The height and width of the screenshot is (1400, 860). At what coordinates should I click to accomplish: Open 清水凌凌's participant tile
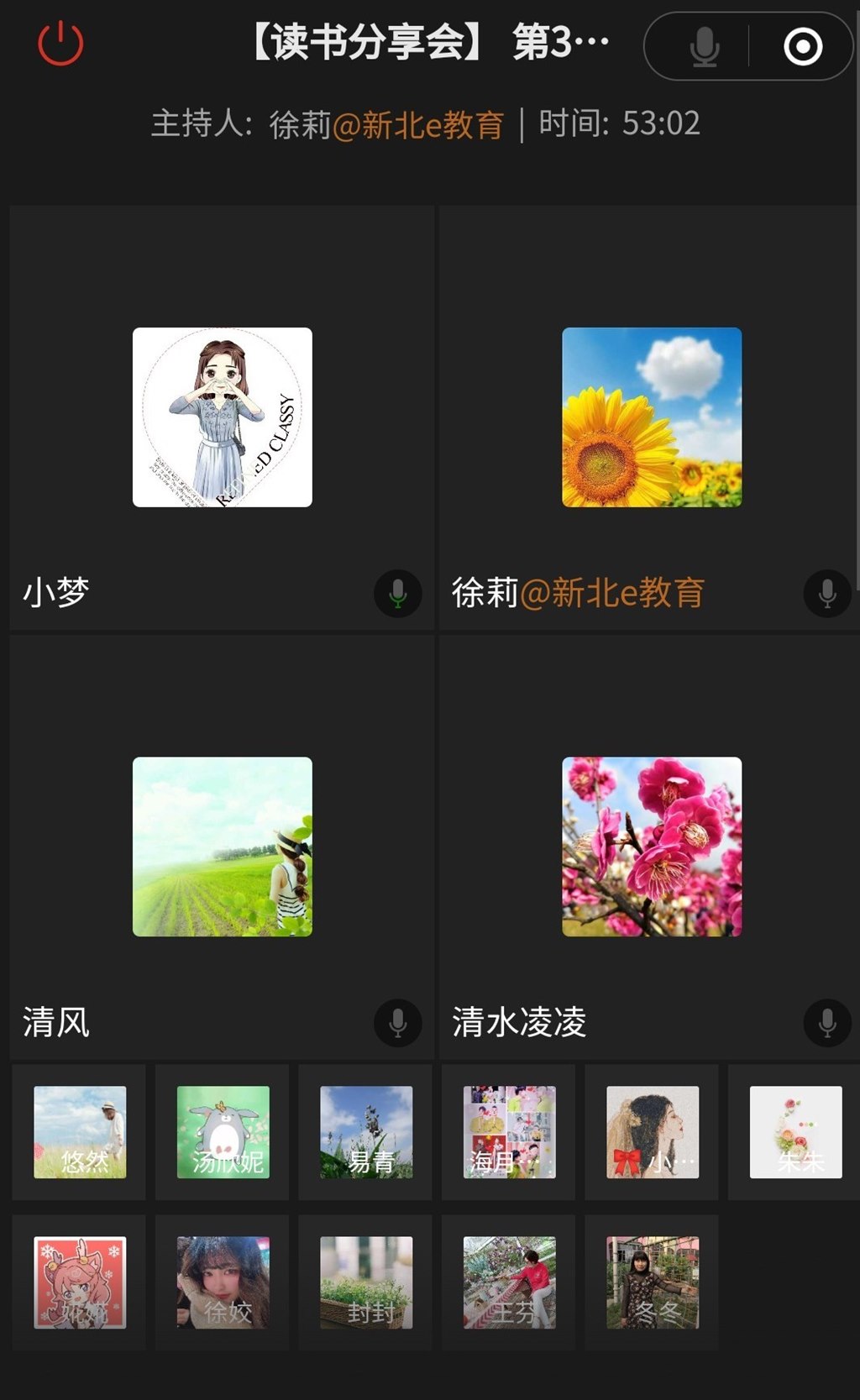652,847
